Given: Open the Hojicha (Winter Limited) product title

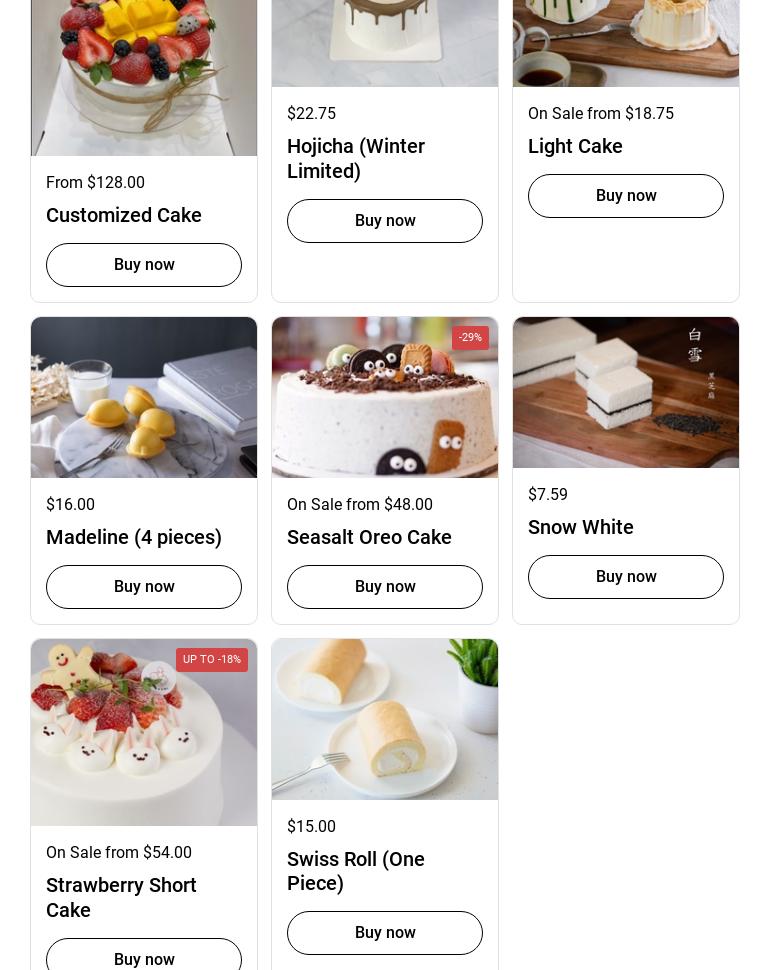Looking at the screenshot, I should coord(356,159).
